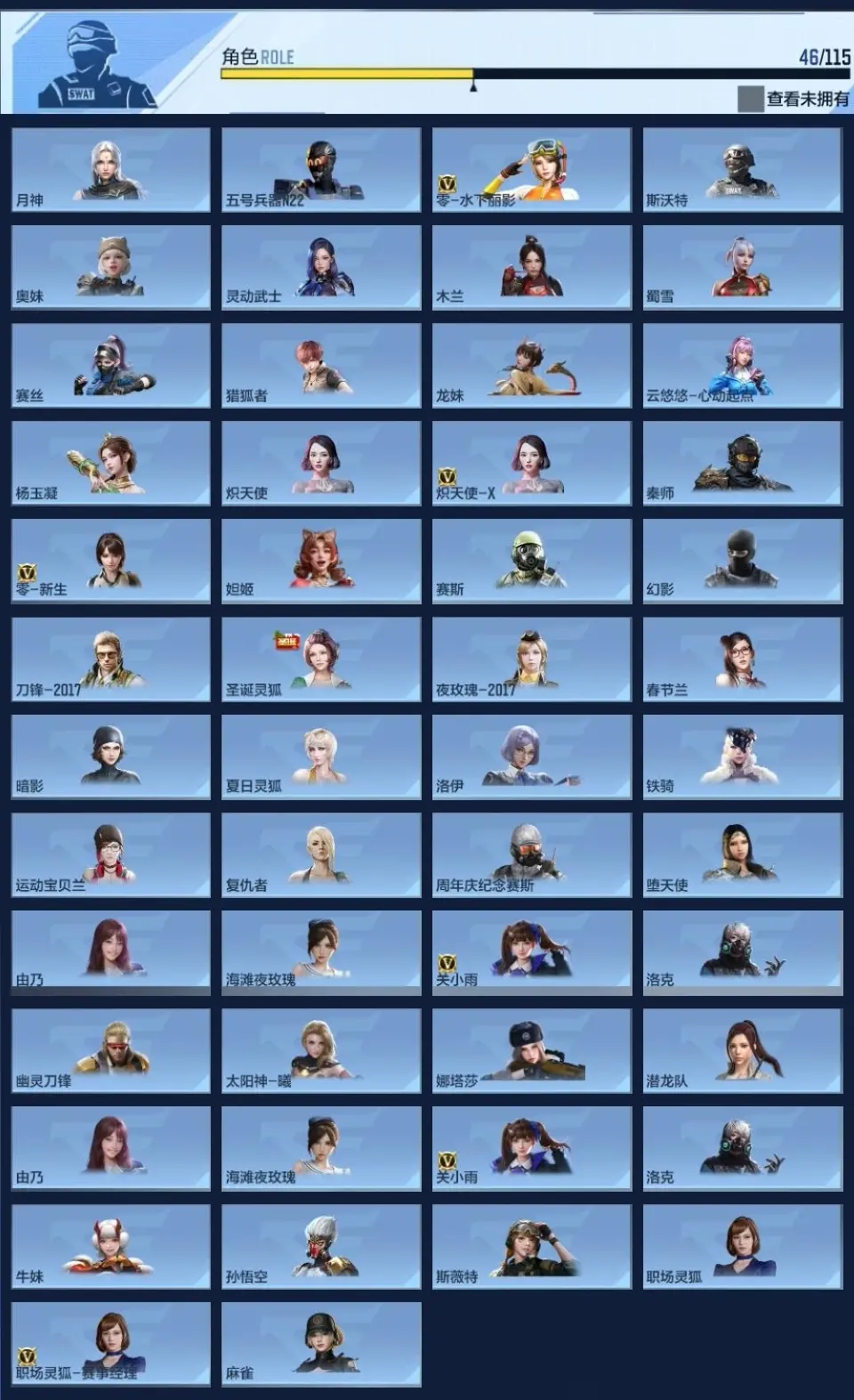
Task: Select the 月神 character card
Action: [x=111, y=169]
